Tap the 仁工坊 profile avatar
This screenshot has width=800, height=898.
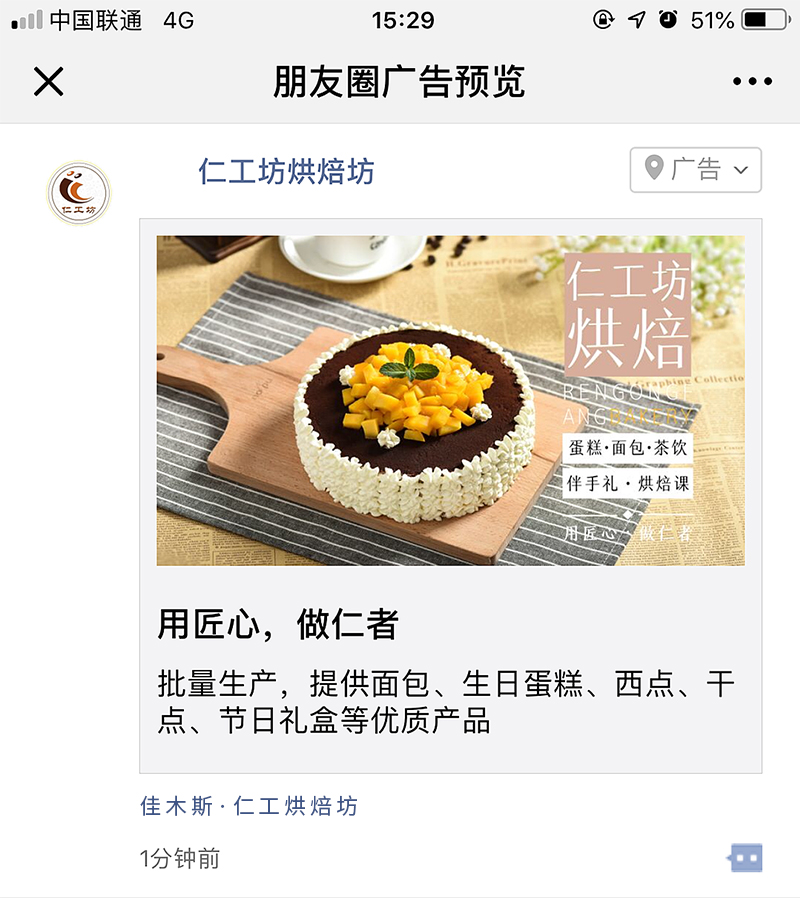tap(79, 193)
